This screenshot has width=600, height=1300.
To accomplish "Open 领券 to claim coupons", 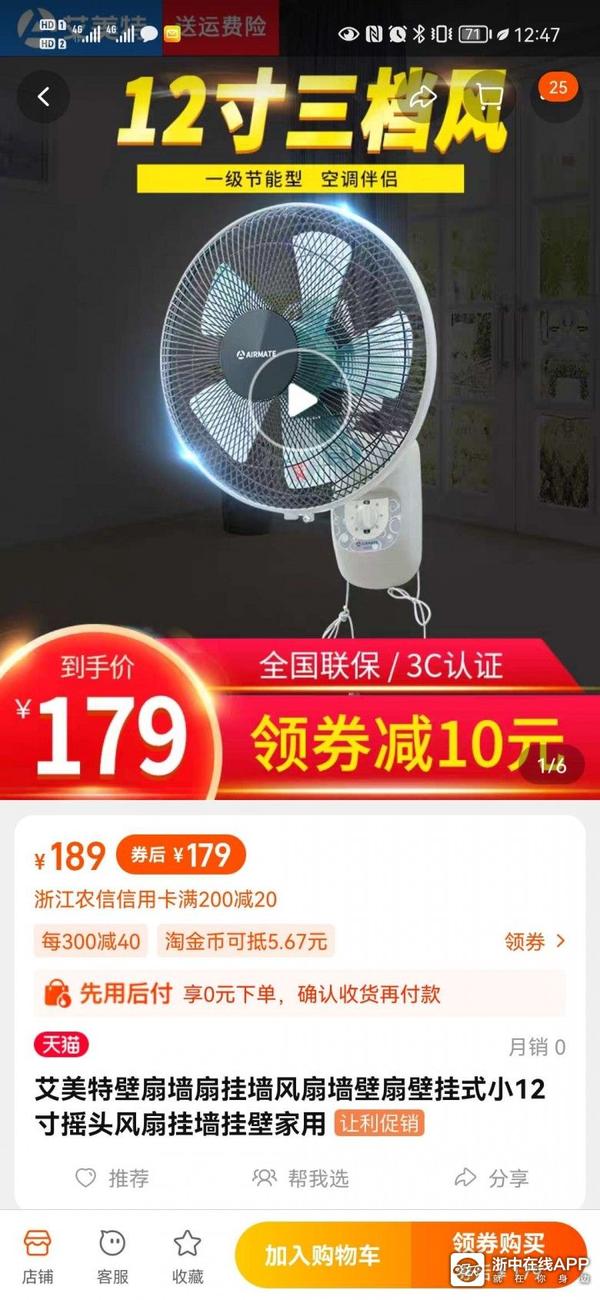I will (535, 941).
